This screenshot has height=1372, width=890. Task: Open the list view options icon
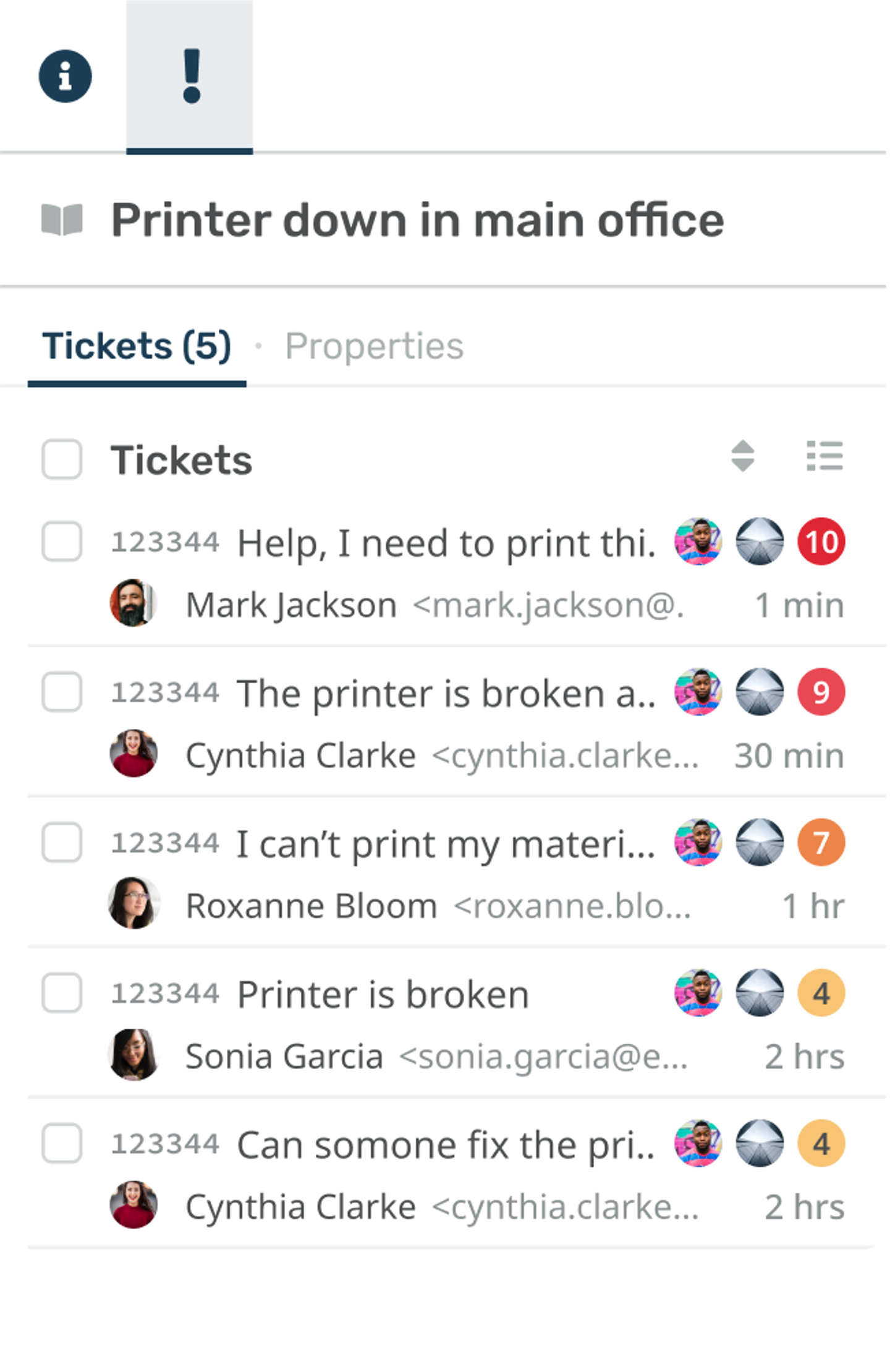coord(824,456)
